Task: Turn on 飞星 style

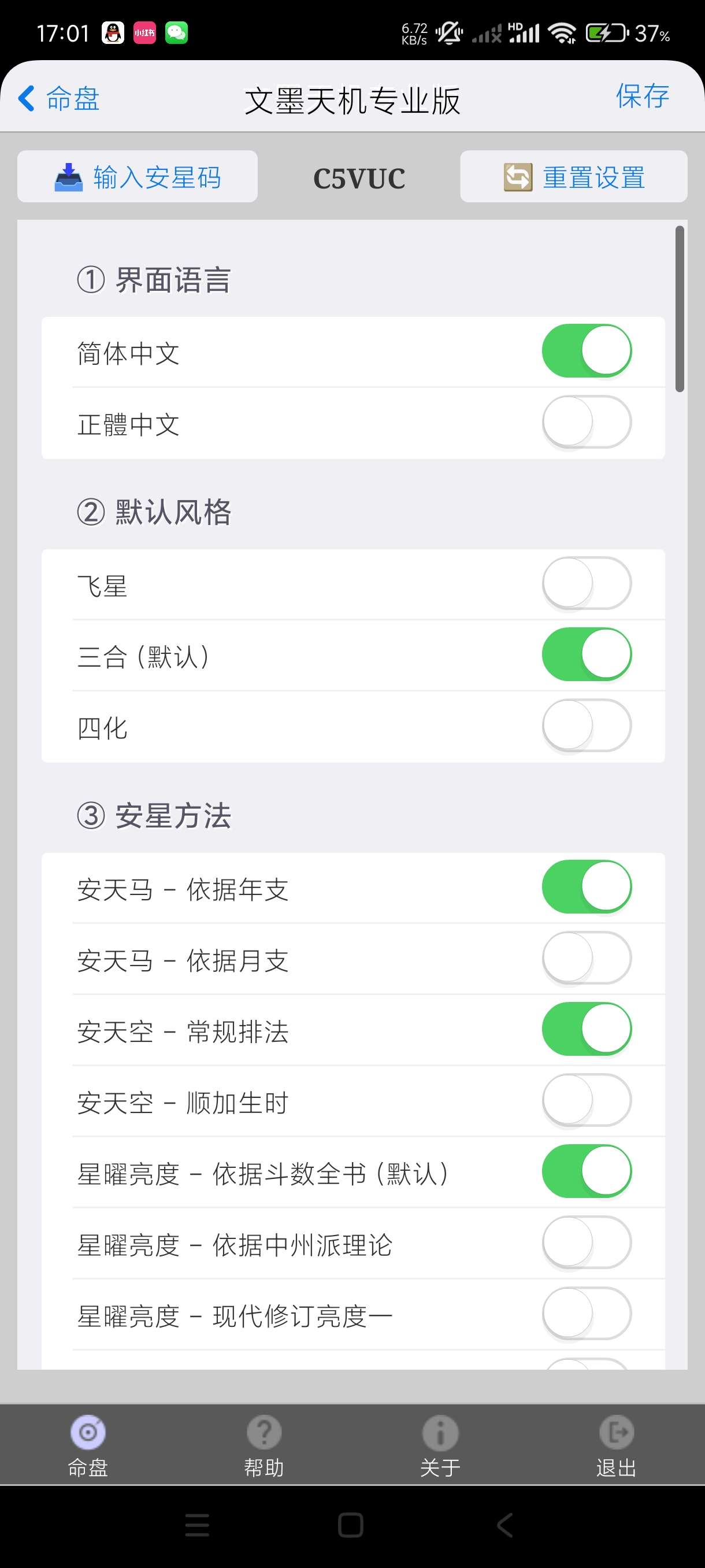Action: [x=587, y=583]
